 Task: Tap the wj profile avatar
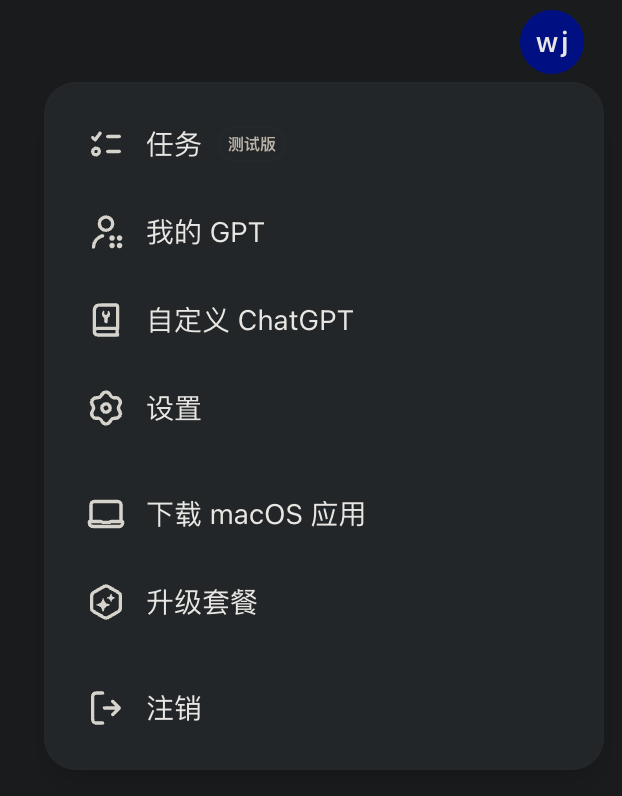click(x=551, y=43)
